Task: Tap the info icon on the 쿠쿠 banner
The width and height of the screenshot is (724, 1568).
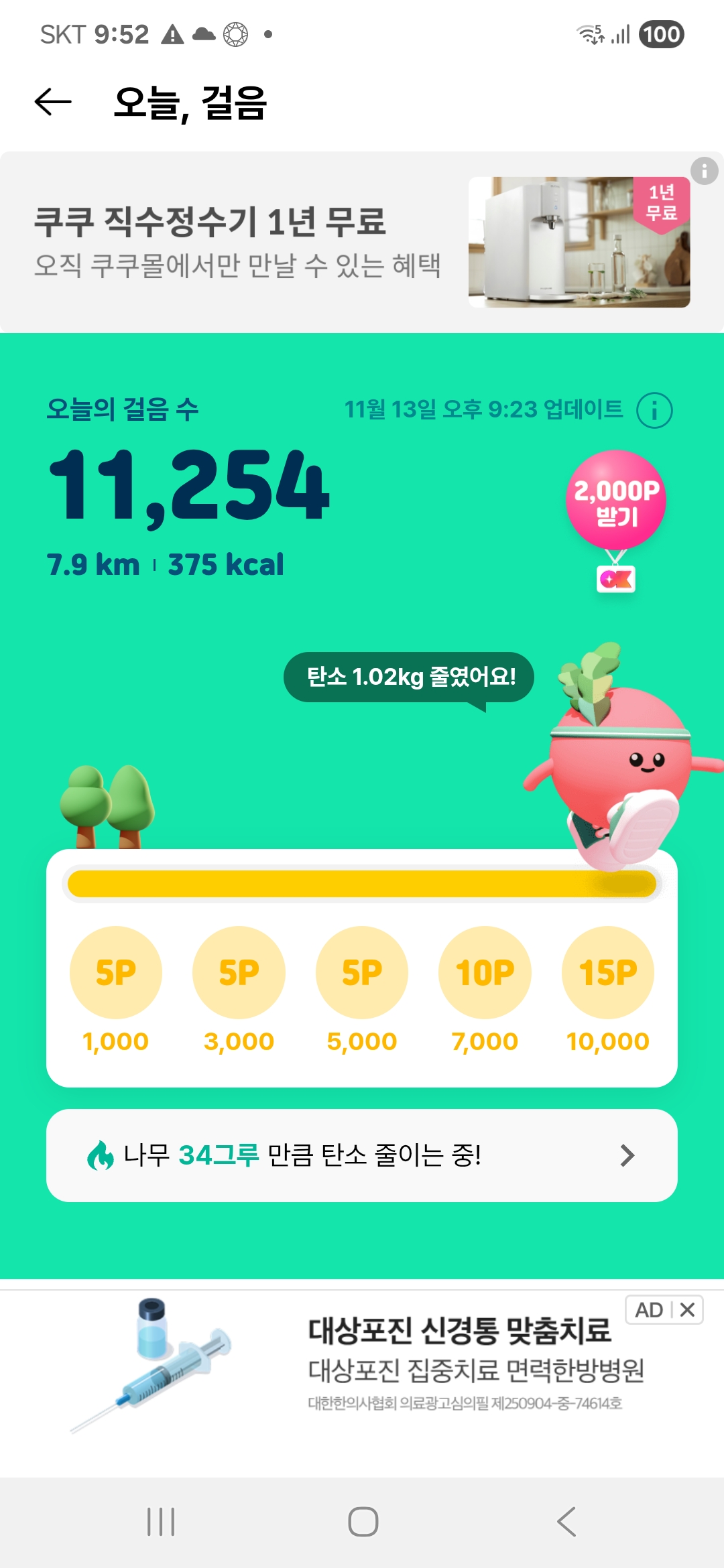Action: pos(704,172)
